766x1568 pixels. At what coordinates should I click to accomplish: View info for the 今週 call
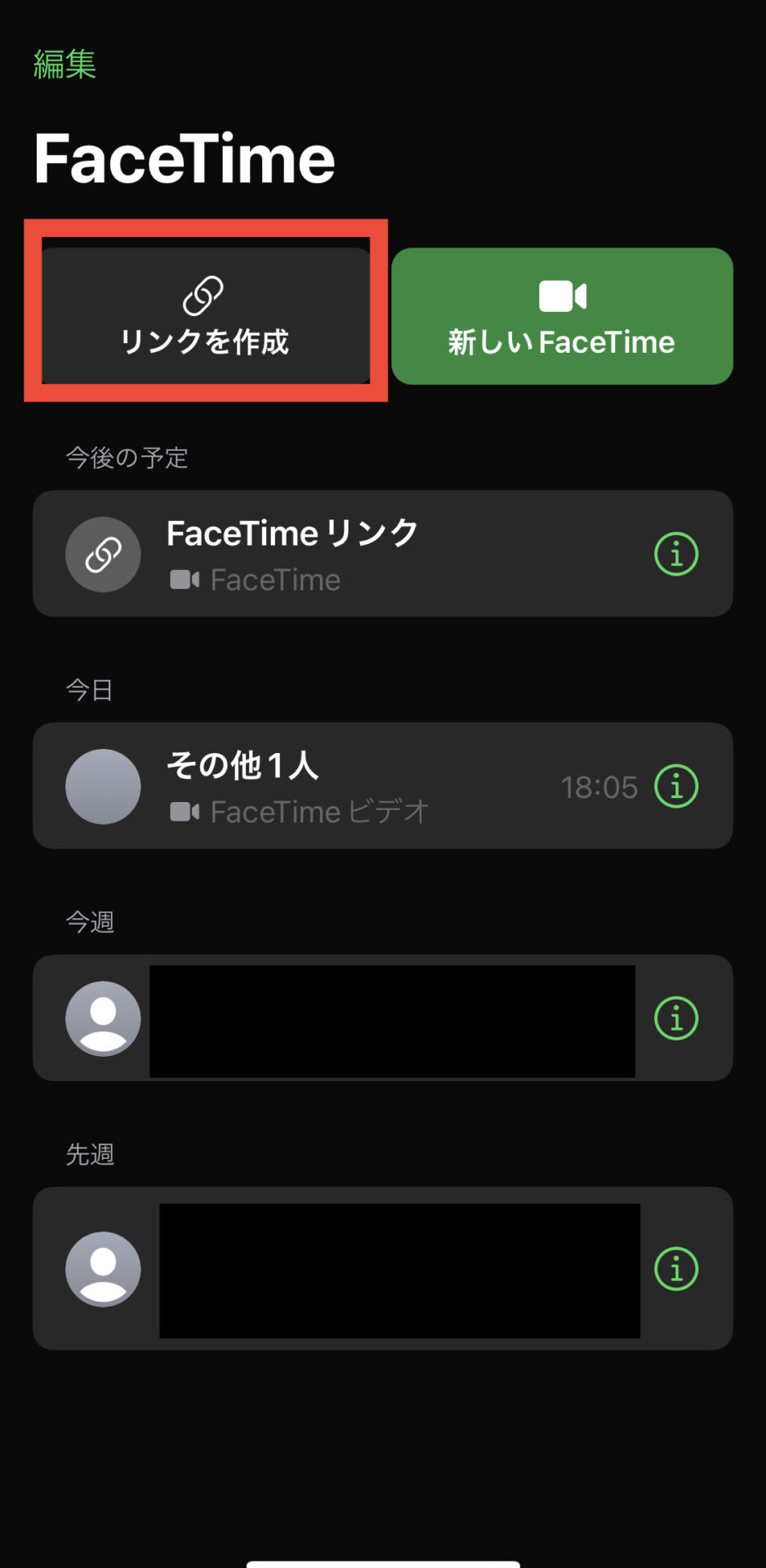[x=676, y=1018]
